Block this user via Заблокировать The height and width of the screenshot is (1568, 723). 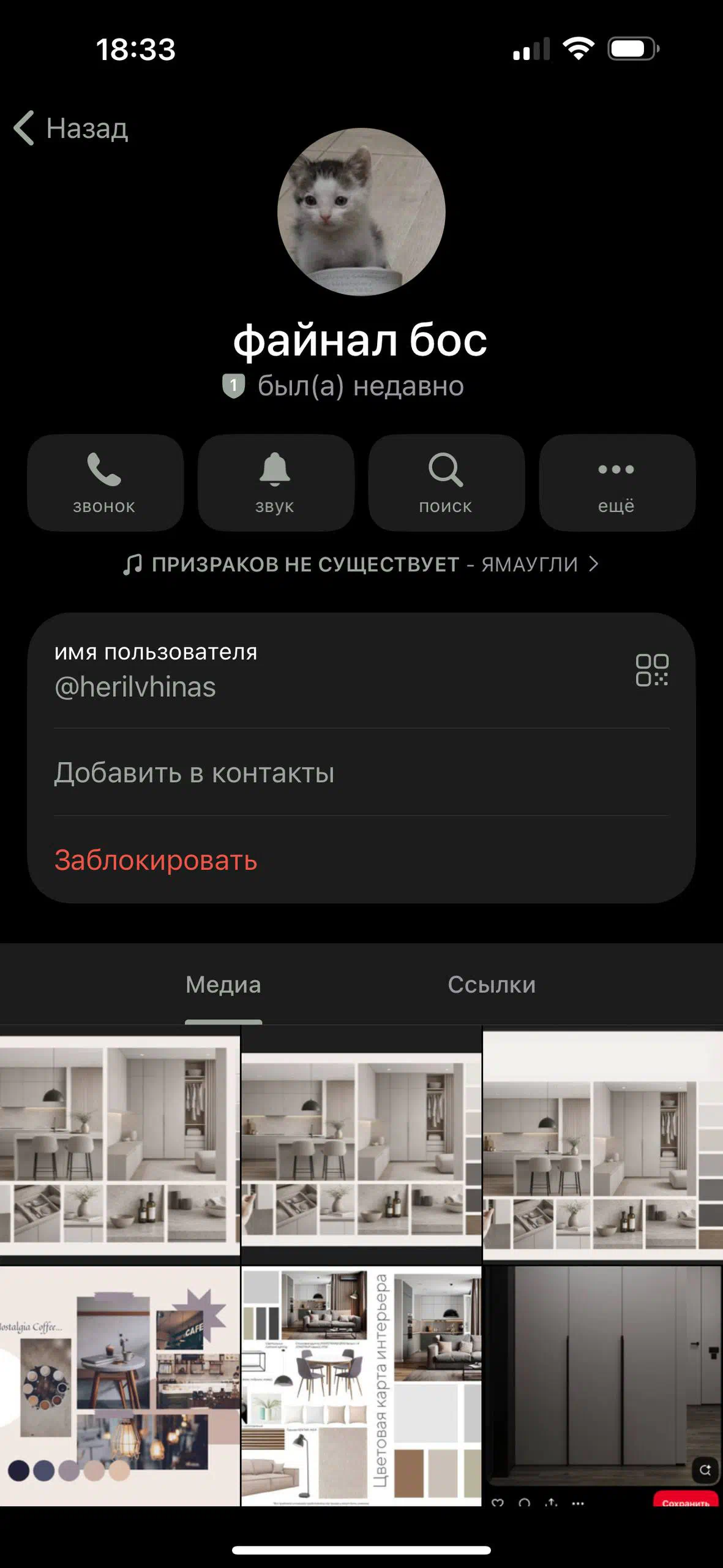[156, 861]
